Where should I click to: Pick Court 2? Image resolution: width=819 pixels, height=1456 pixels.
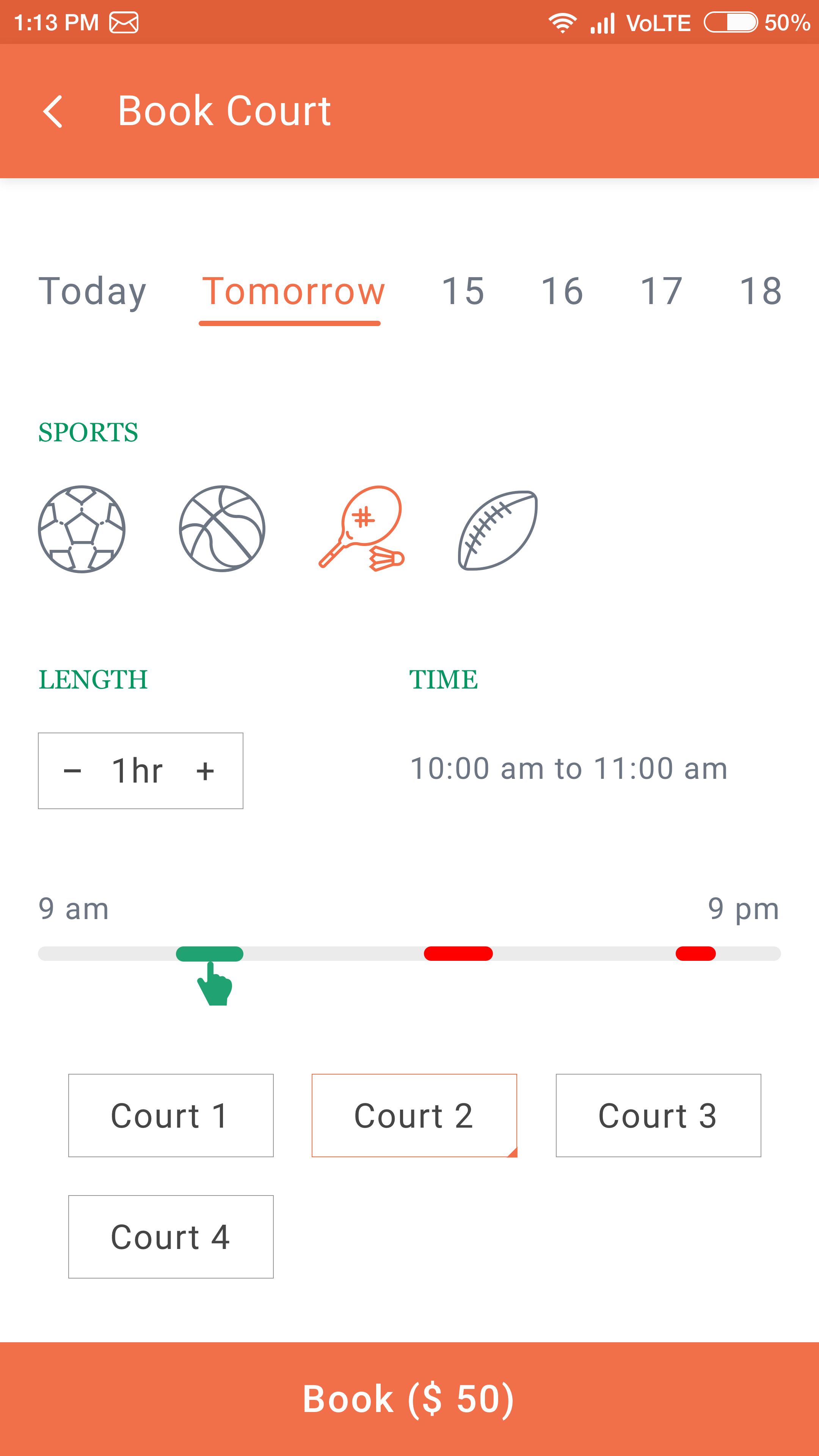click(414, 1116)
